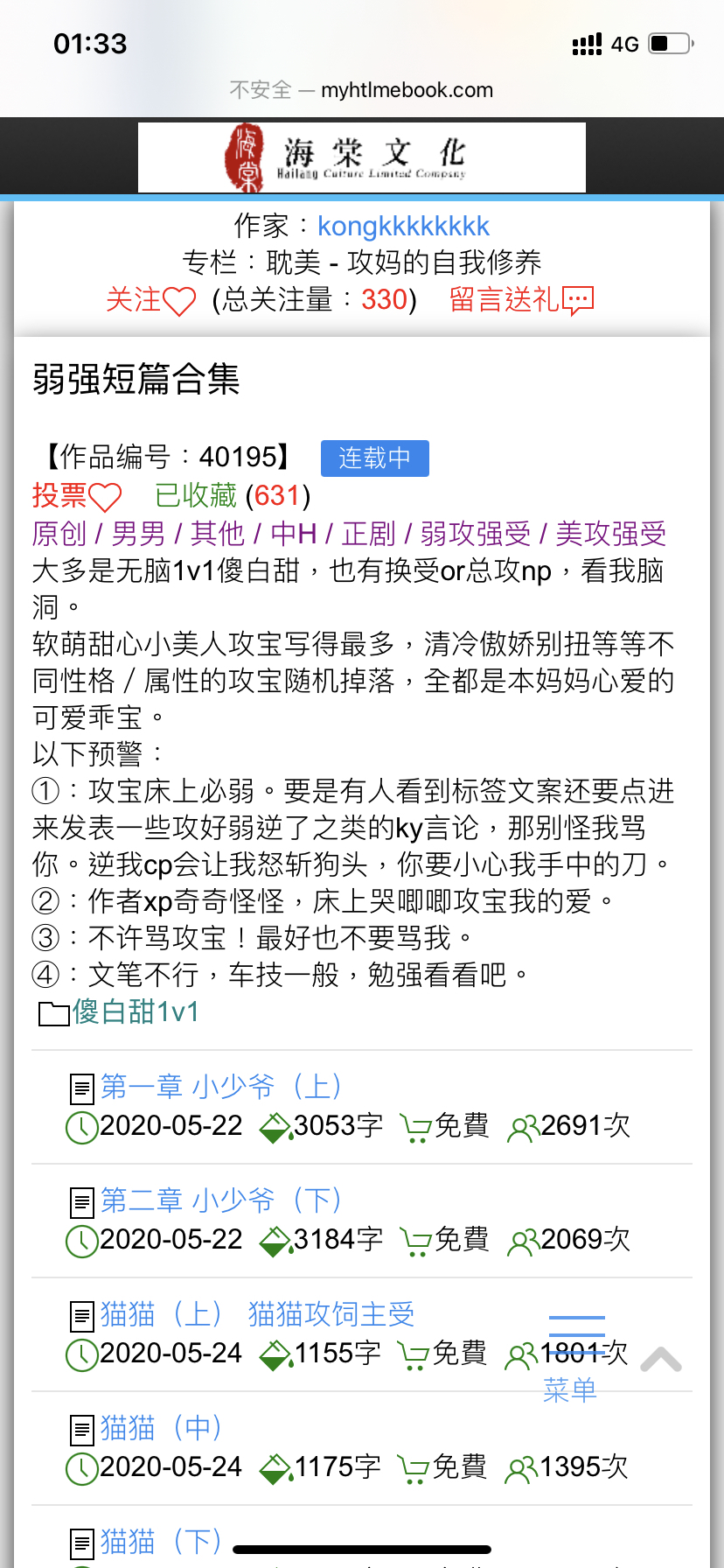The image size is (724, 1568).
Task: Open chapter 猫猫（下）
Action: pyautogui.click(x=161, y=1541)
